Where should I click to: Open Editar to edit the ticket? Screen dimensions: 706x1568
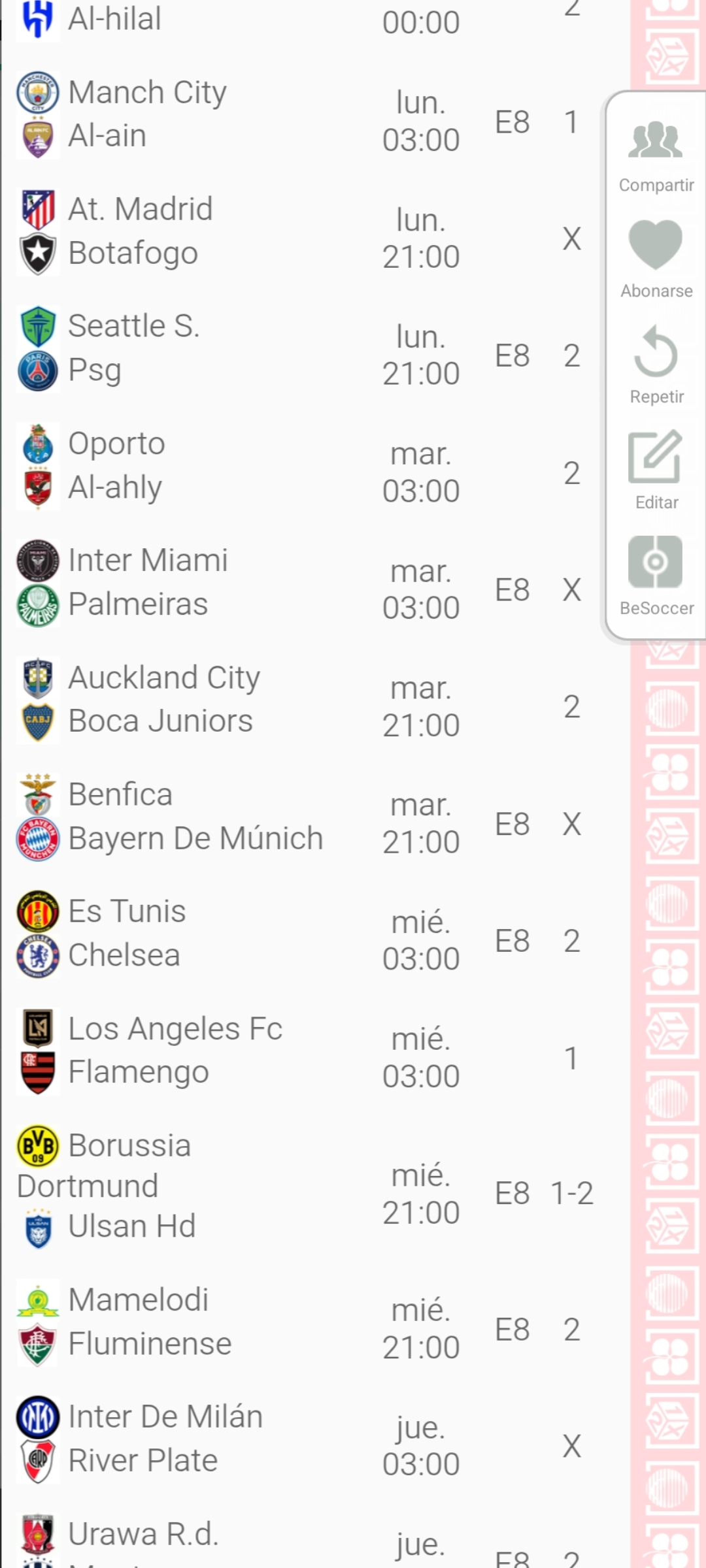[x=656, y=470]
